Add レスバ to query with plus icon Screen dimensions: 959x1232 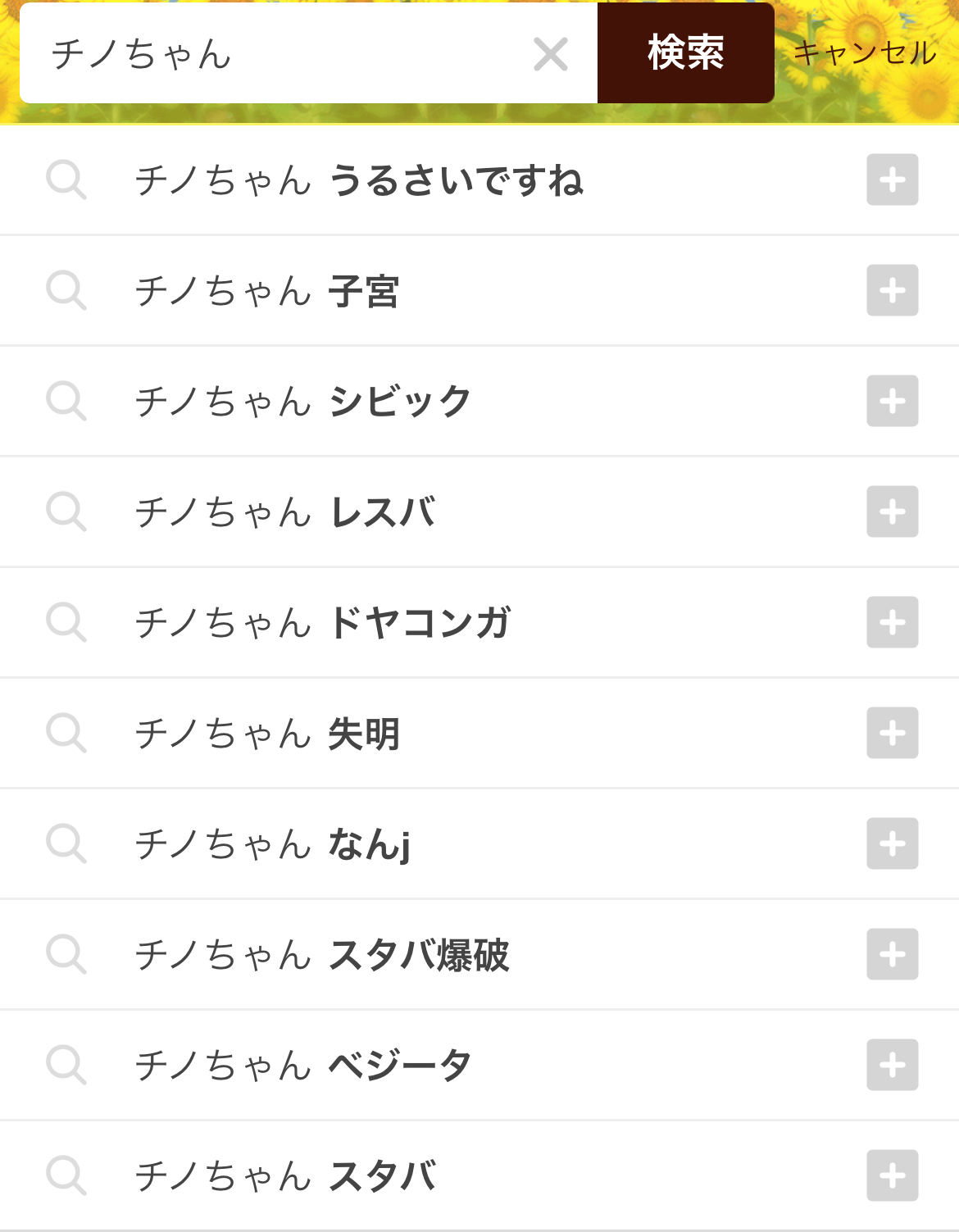(892, 511)
